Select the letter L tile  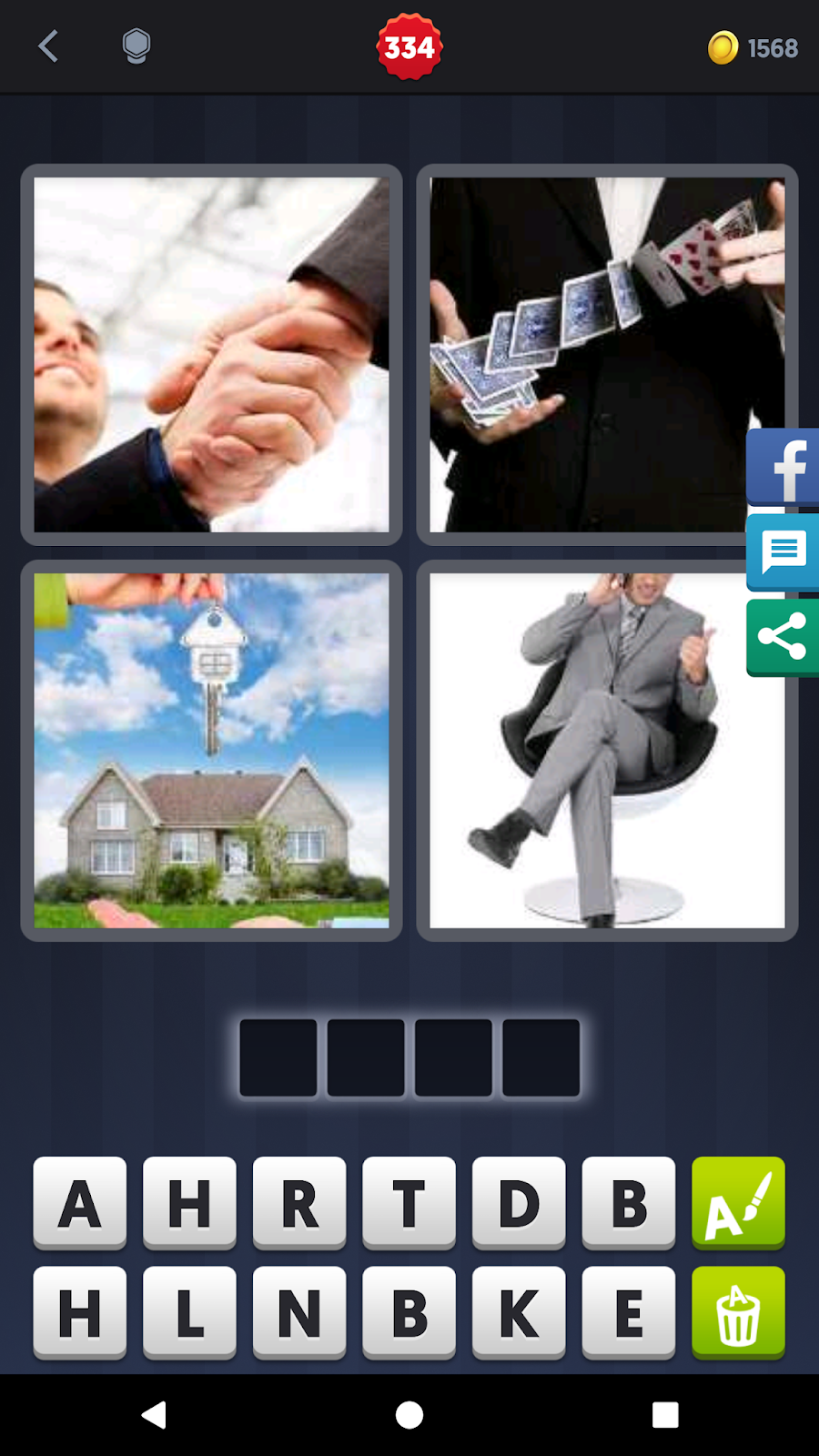[x=189, y=1312]
